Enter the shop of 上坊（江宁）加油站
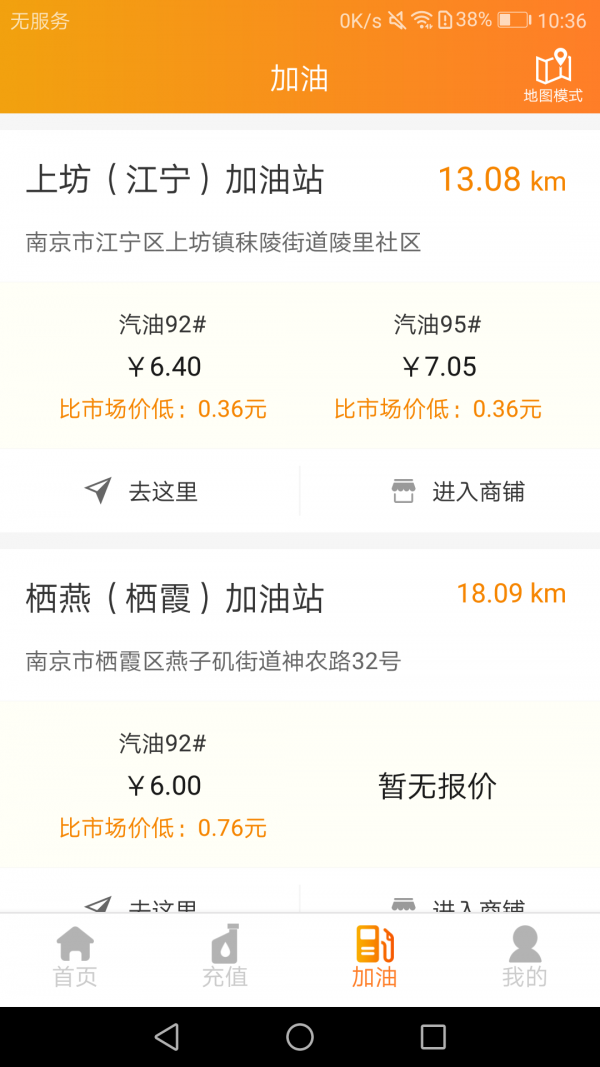This screenshot has width=600, height=1067. (457, 491)
